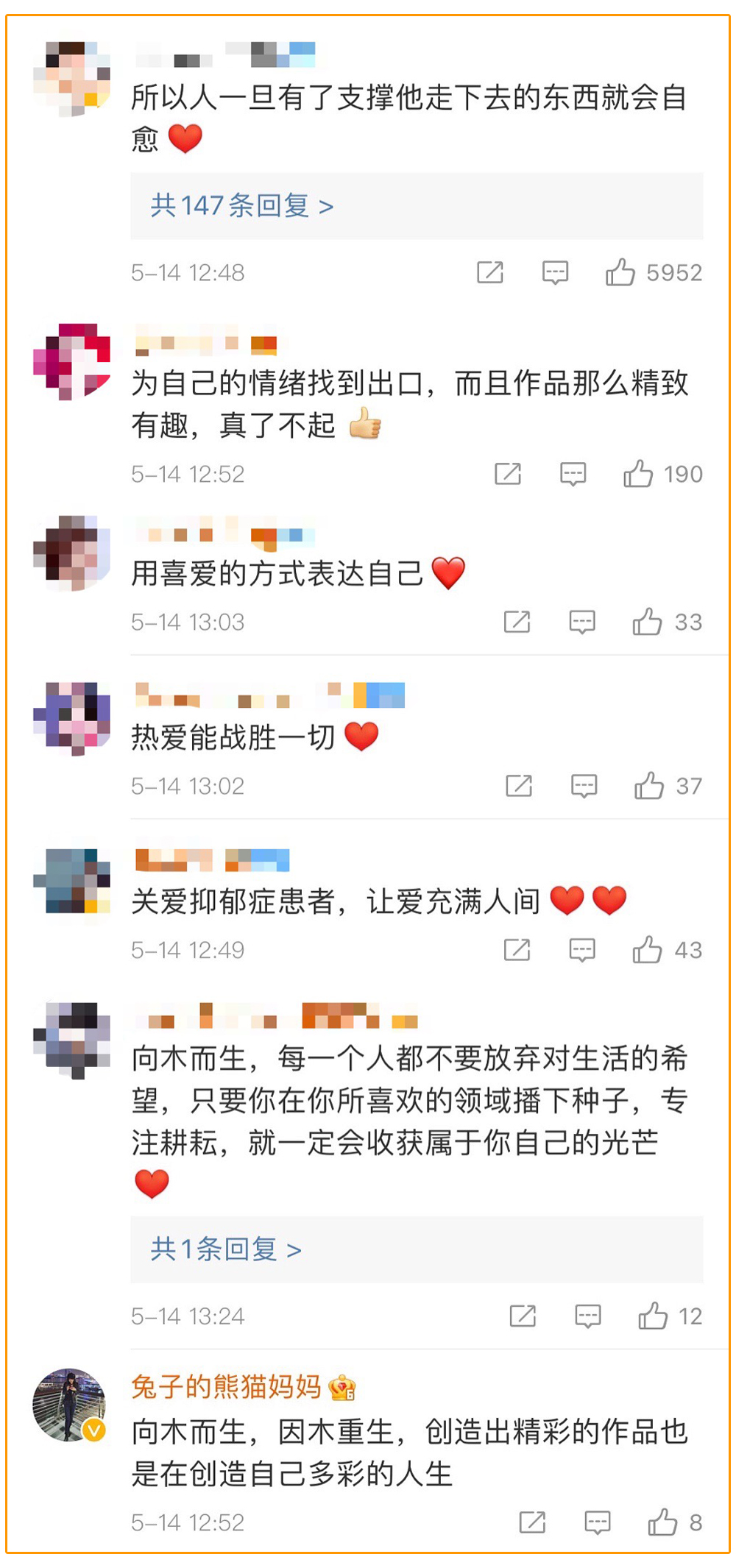The width and height of the screenshot is (736, 1568).
Task: Like the 热爱能战胜一切 comment
Action: pos(649,786)
